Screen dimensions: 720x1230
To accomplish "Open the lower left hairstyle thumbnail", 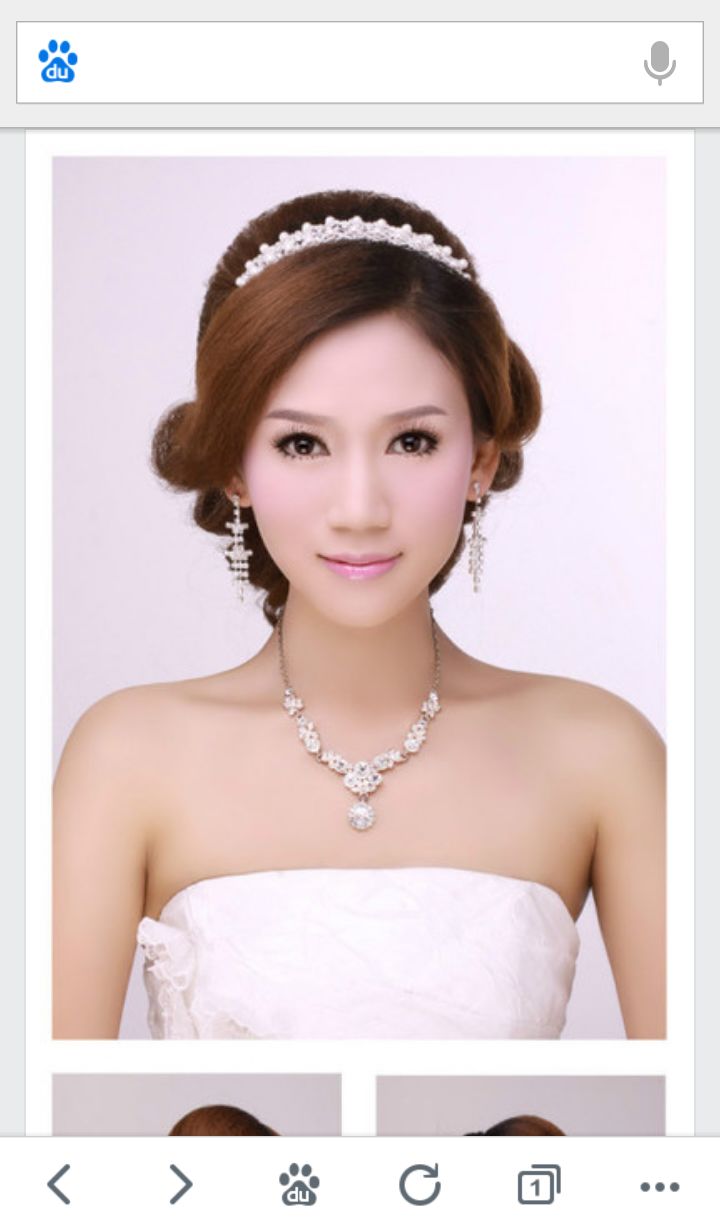I will [197, 1105].
